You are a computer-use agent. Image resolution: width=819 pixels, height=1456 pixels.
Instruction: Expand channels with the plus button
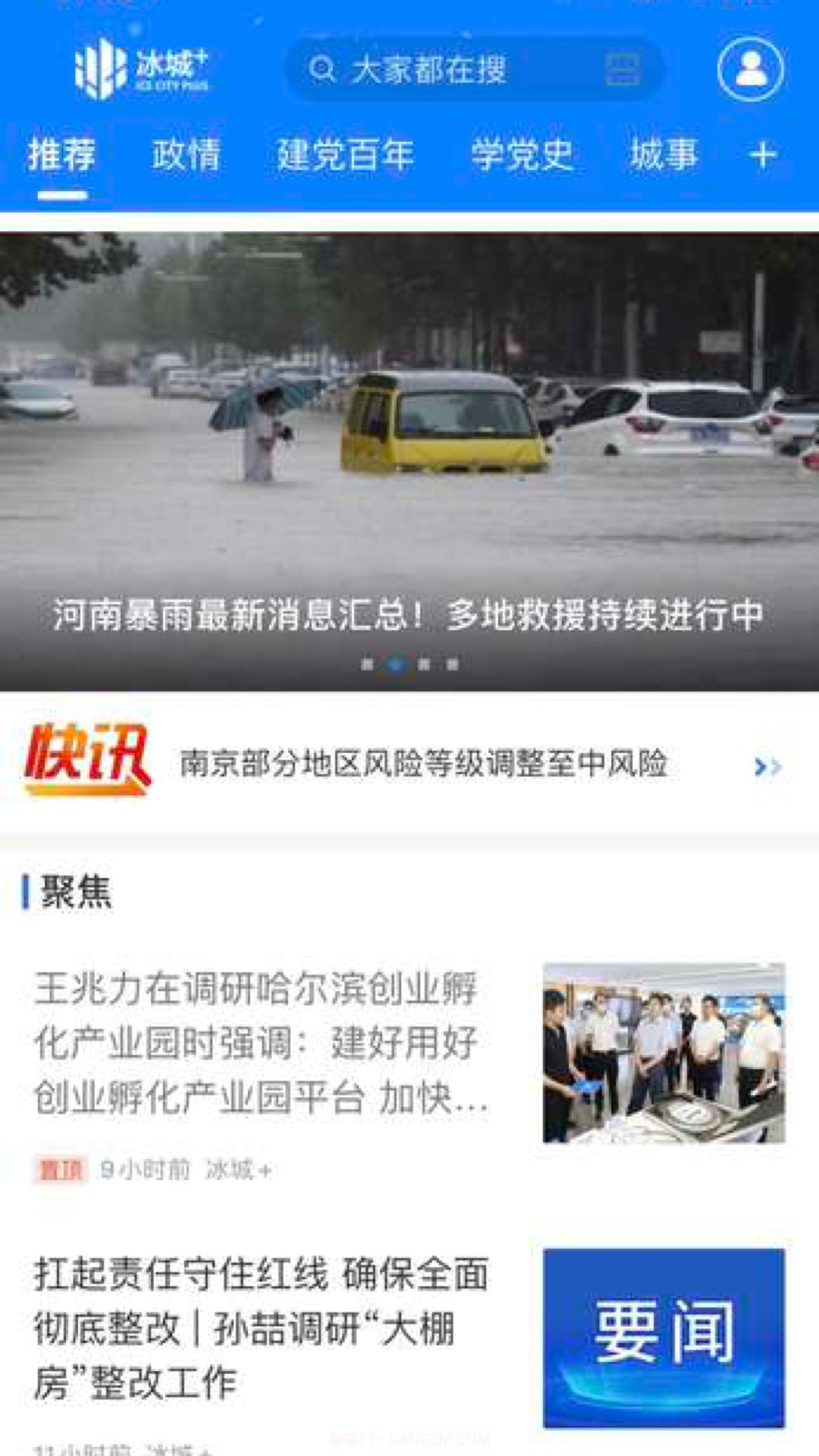tap(762, 154)
